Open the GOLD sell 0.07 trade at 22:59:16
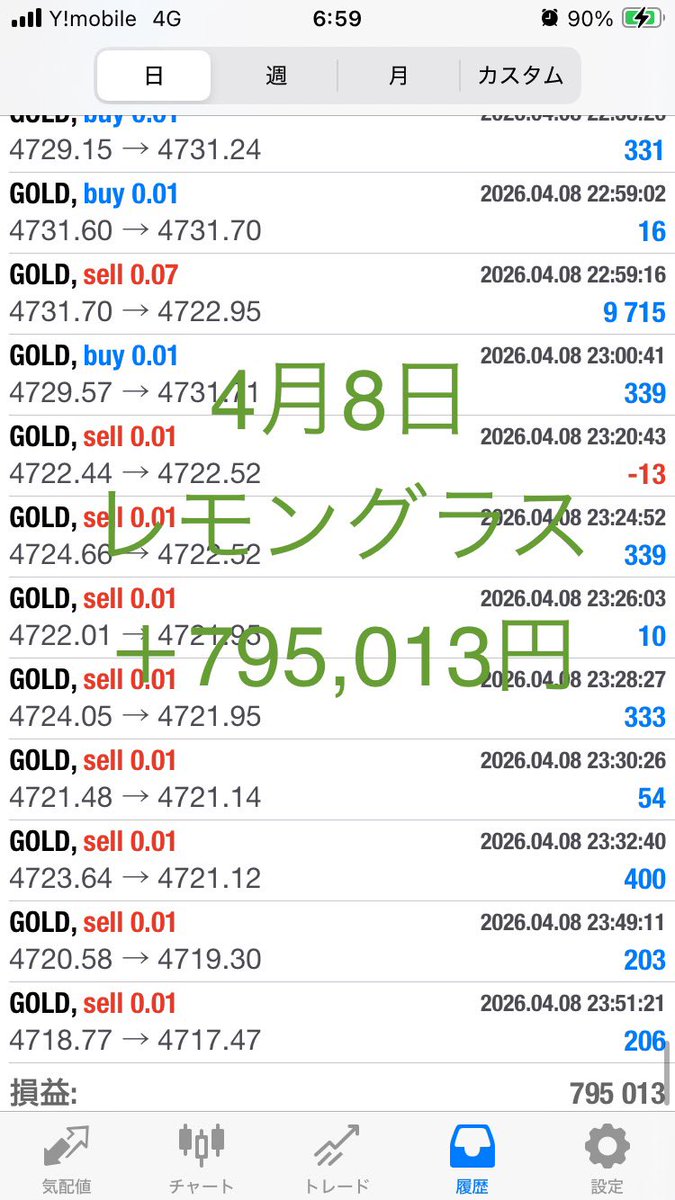Screen dimensions: 675x1200 point(337,294)
